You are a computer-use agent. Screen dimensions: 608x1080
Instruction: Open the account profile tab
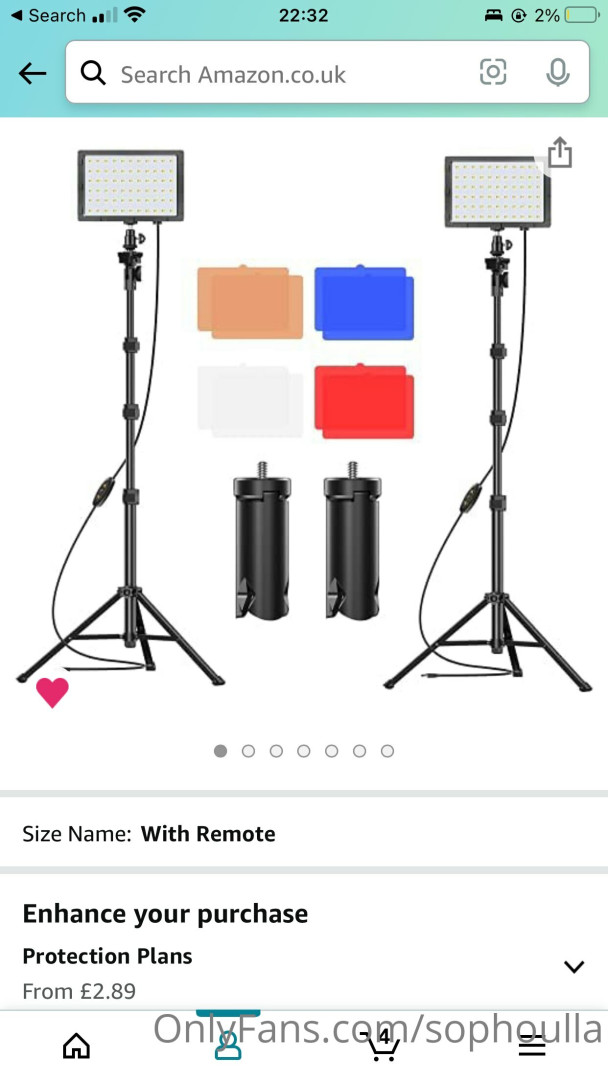[228, 1044]
